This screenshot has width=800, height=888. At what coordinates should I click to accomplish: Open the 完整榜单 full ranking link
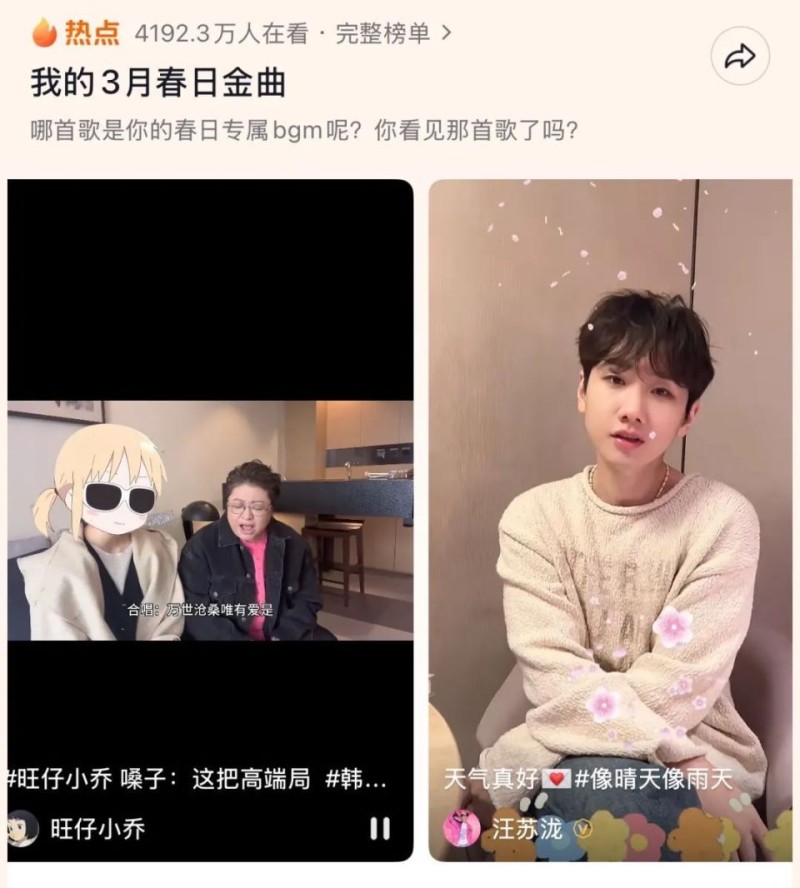[392, 33]
